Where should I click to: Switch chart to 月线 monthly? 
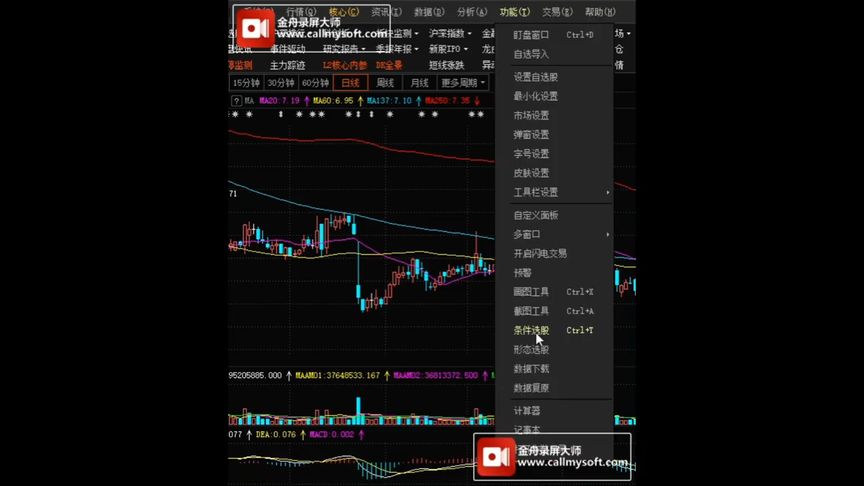click(x=419, y=83)
